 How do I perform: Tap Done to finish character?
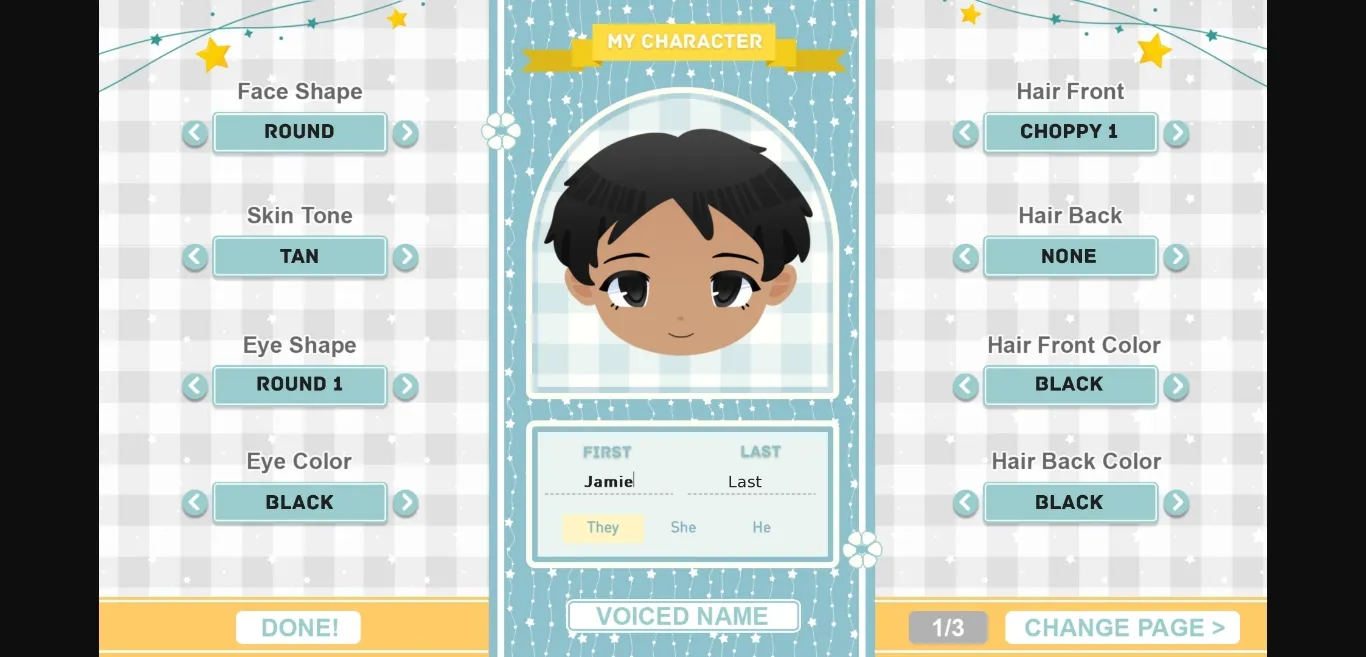pos(298,627)
